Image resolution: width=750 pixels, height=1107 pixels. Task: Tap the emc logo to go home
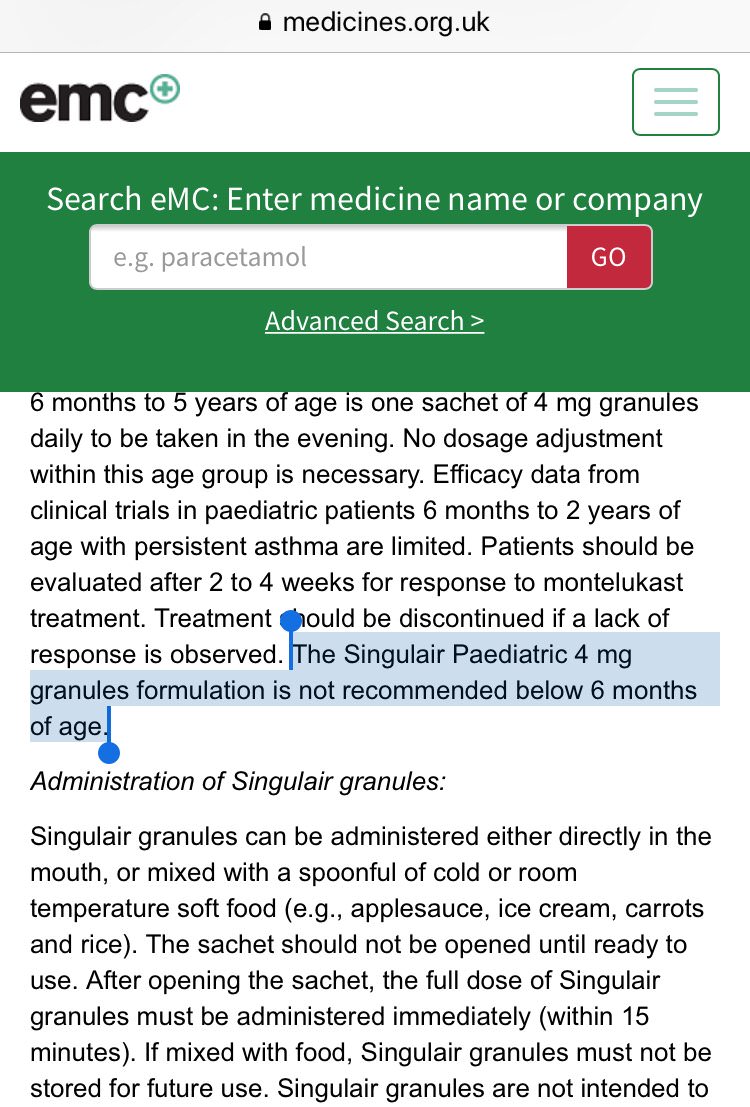[x=99, y=101]
